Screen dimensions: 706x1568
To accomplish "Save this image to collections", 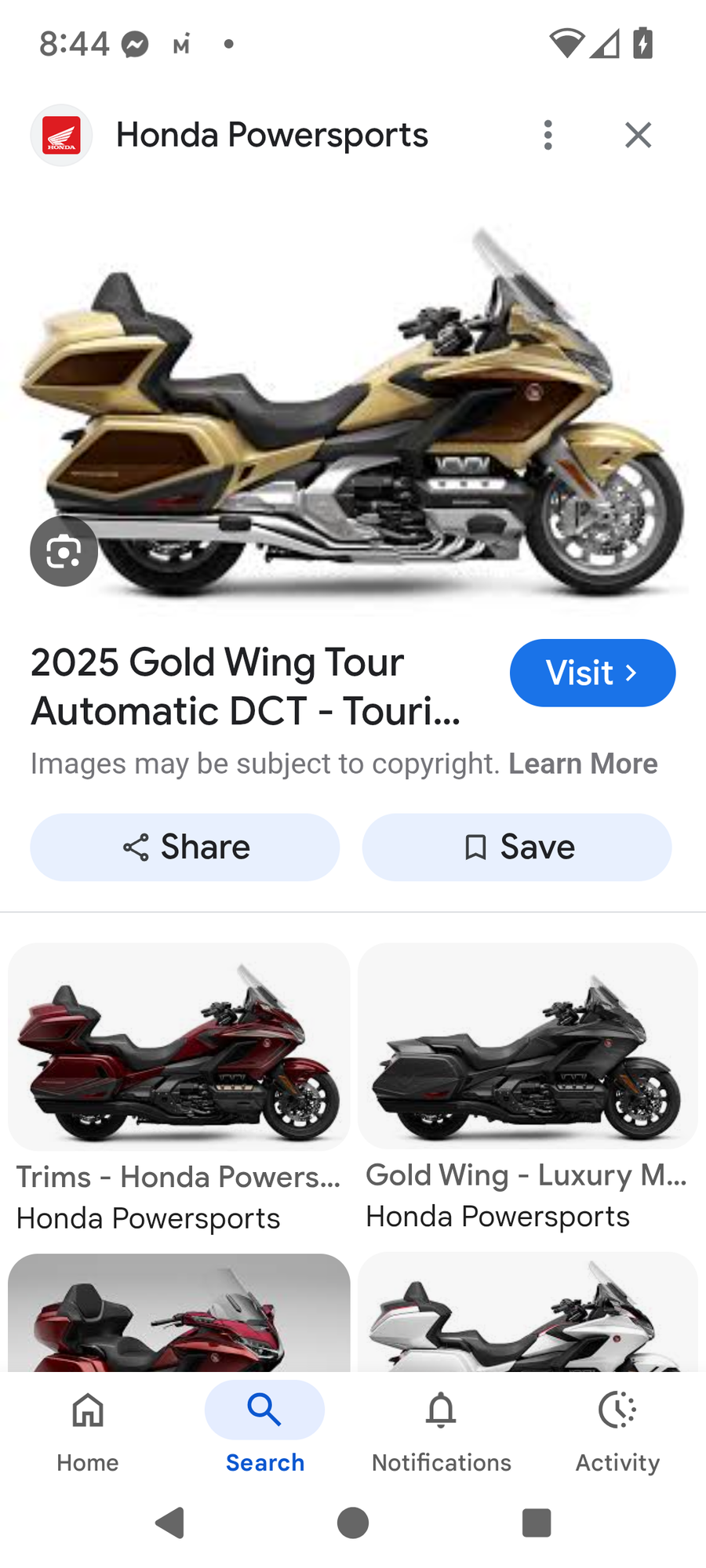I will (x=517, y=847).
